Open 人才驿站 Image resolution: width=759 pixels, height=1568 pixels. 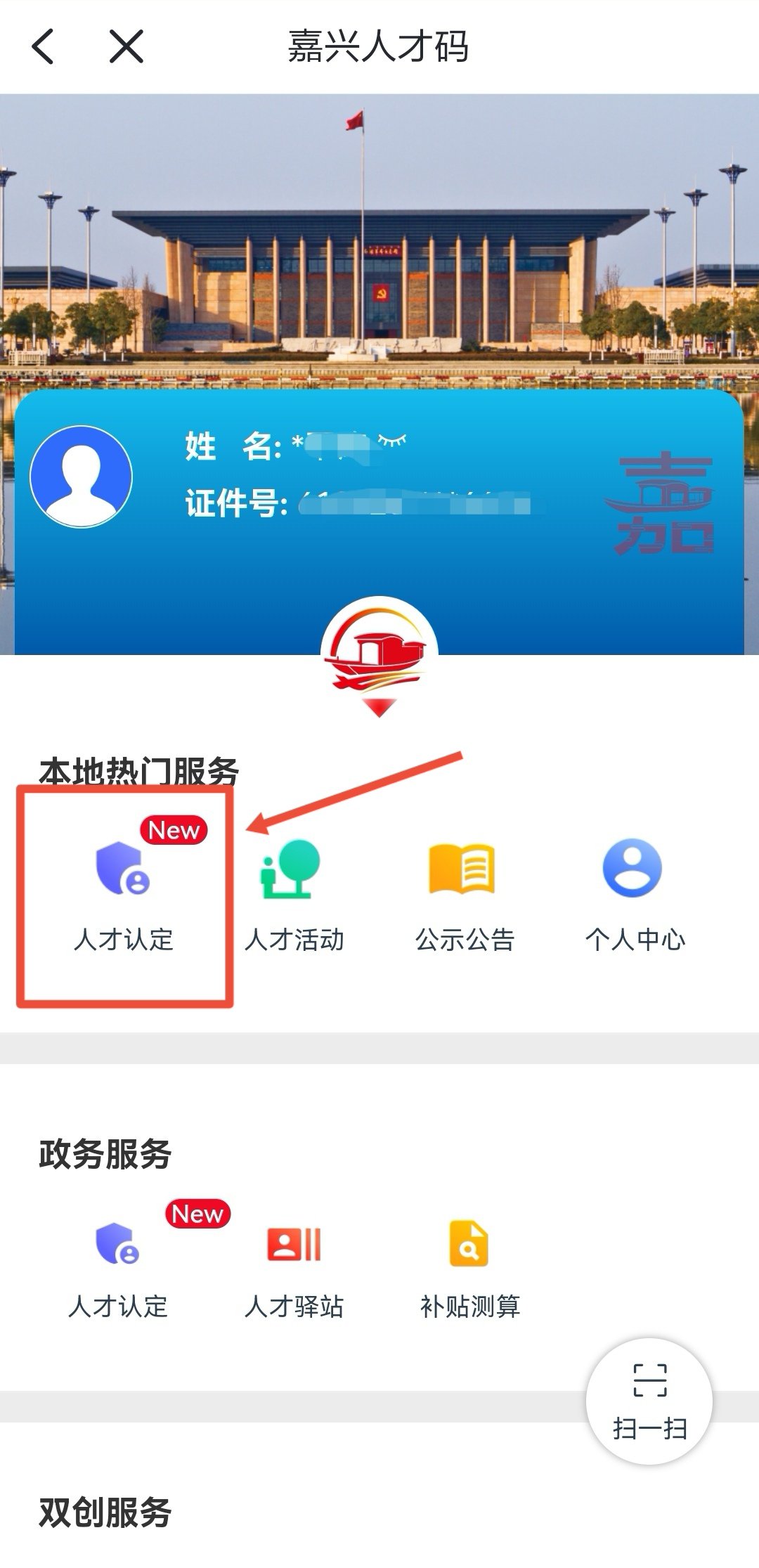[x=294, y=1266]
